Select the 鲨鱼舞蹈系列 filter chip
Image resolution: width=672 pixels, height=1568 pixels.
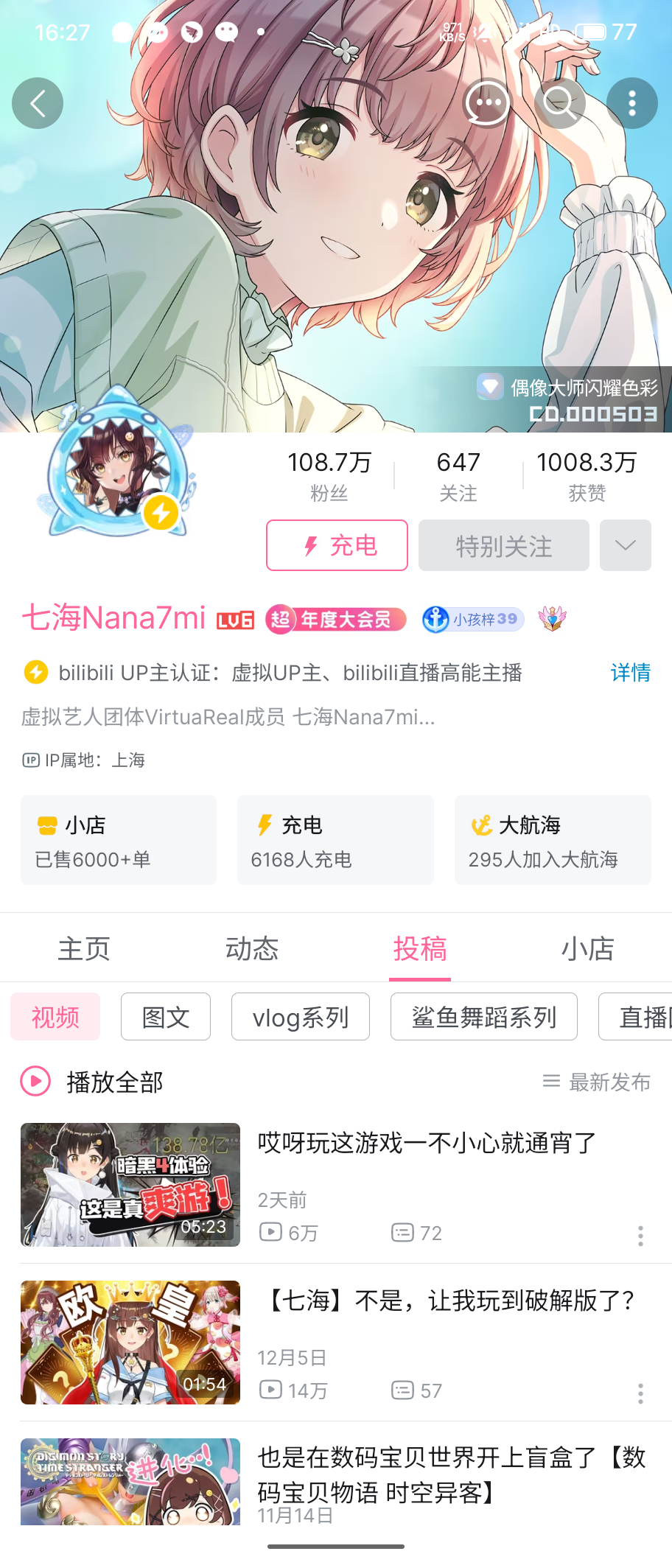click(483, 1017)
